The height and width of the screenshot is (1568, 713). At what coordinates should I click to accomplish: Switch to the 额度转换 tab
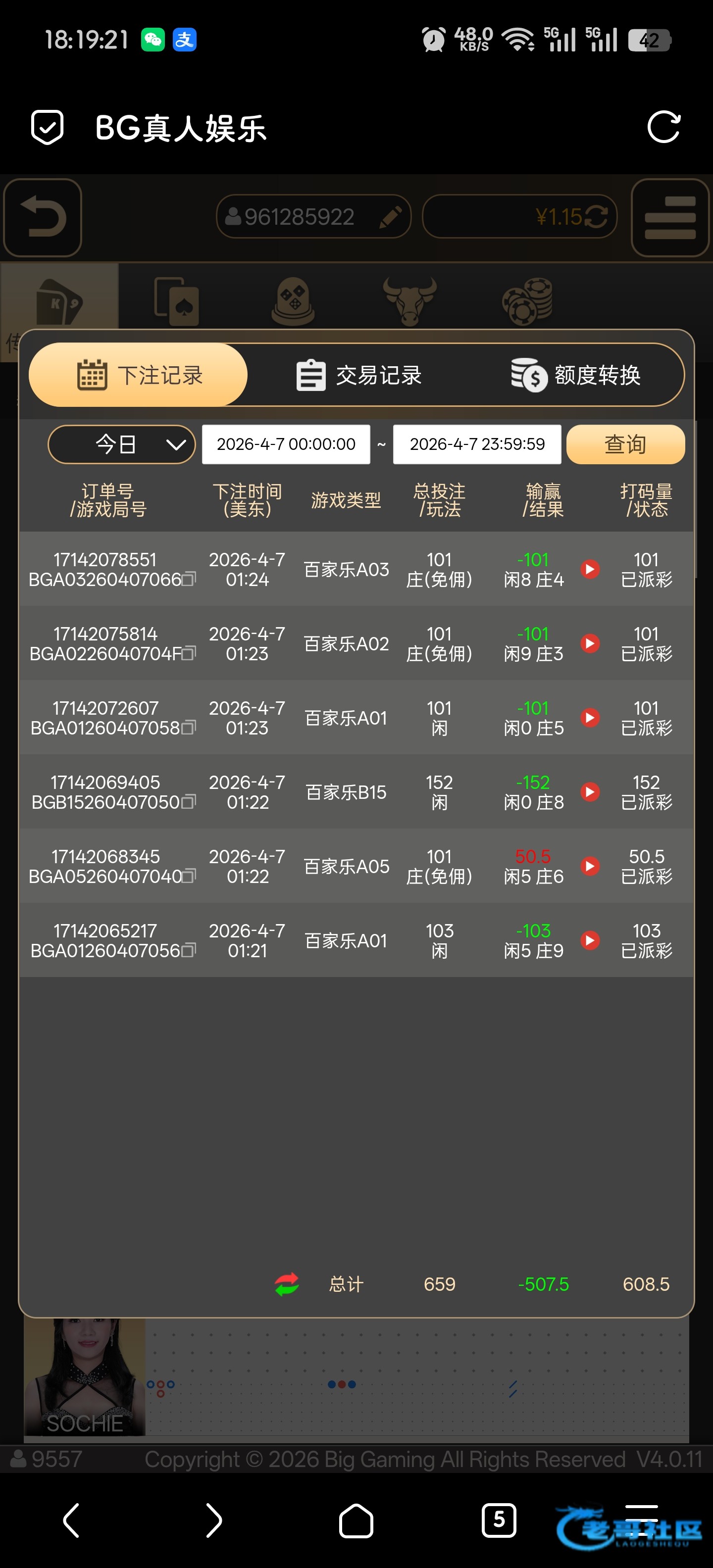[576, 375]
